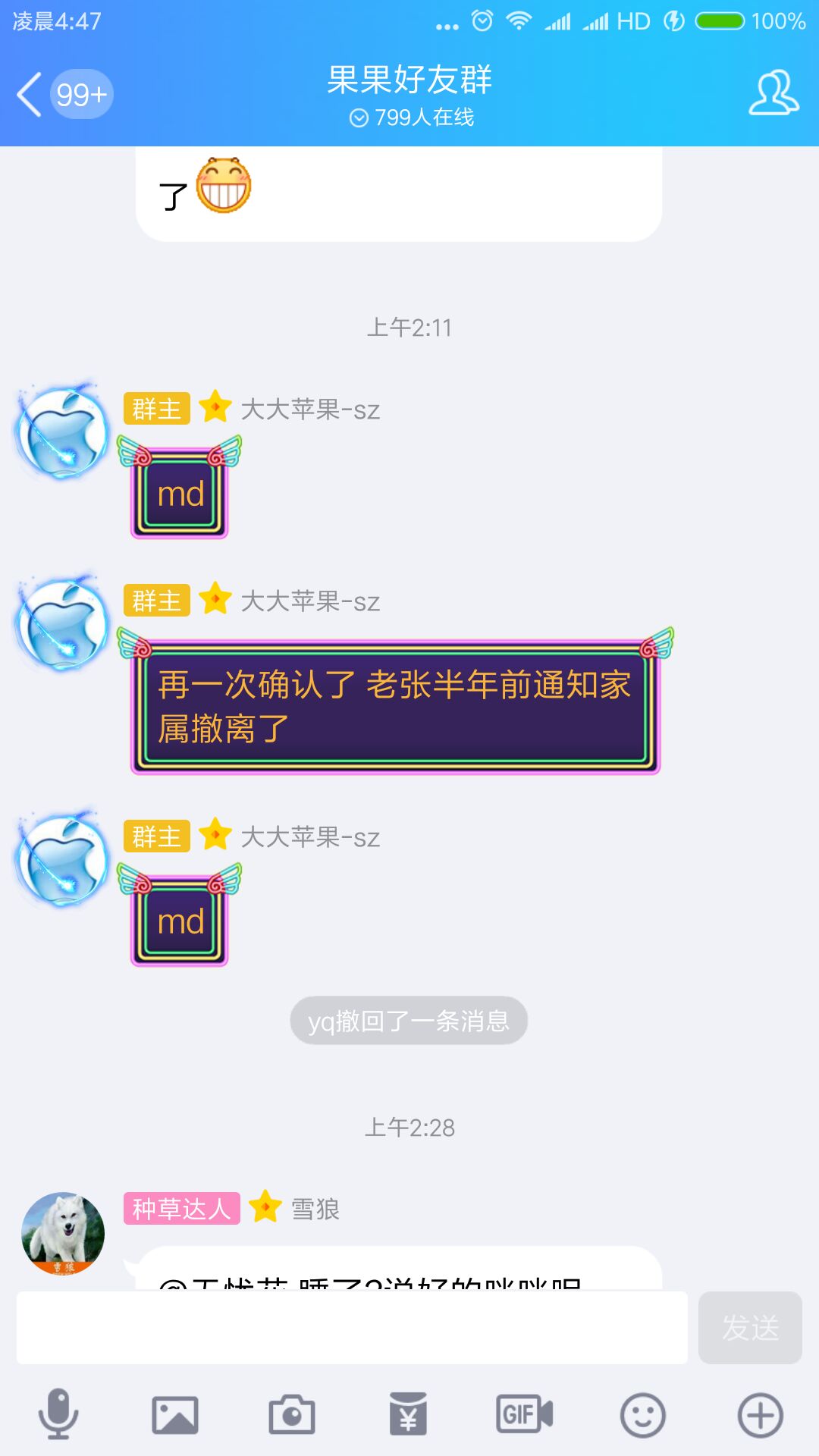The image size is (819, 1456).
Task: Open the GIF video recorder
Action: [x=524, y=1414]
